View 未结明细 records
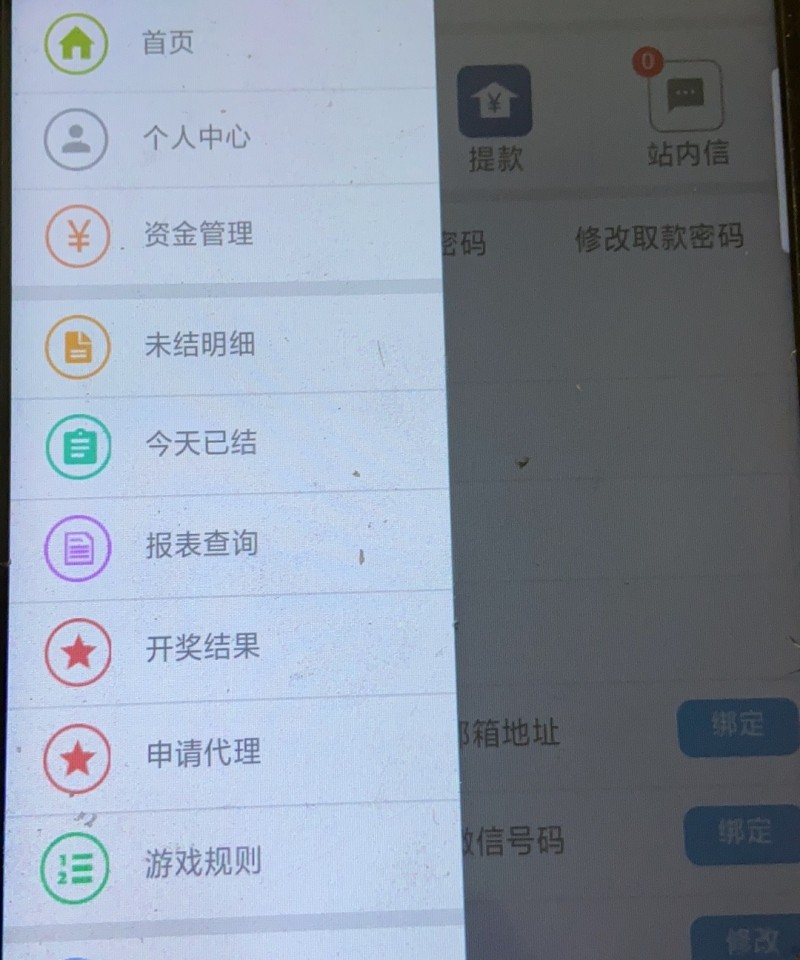This screenshot has width=800, height=960. [x=200, y=345]
